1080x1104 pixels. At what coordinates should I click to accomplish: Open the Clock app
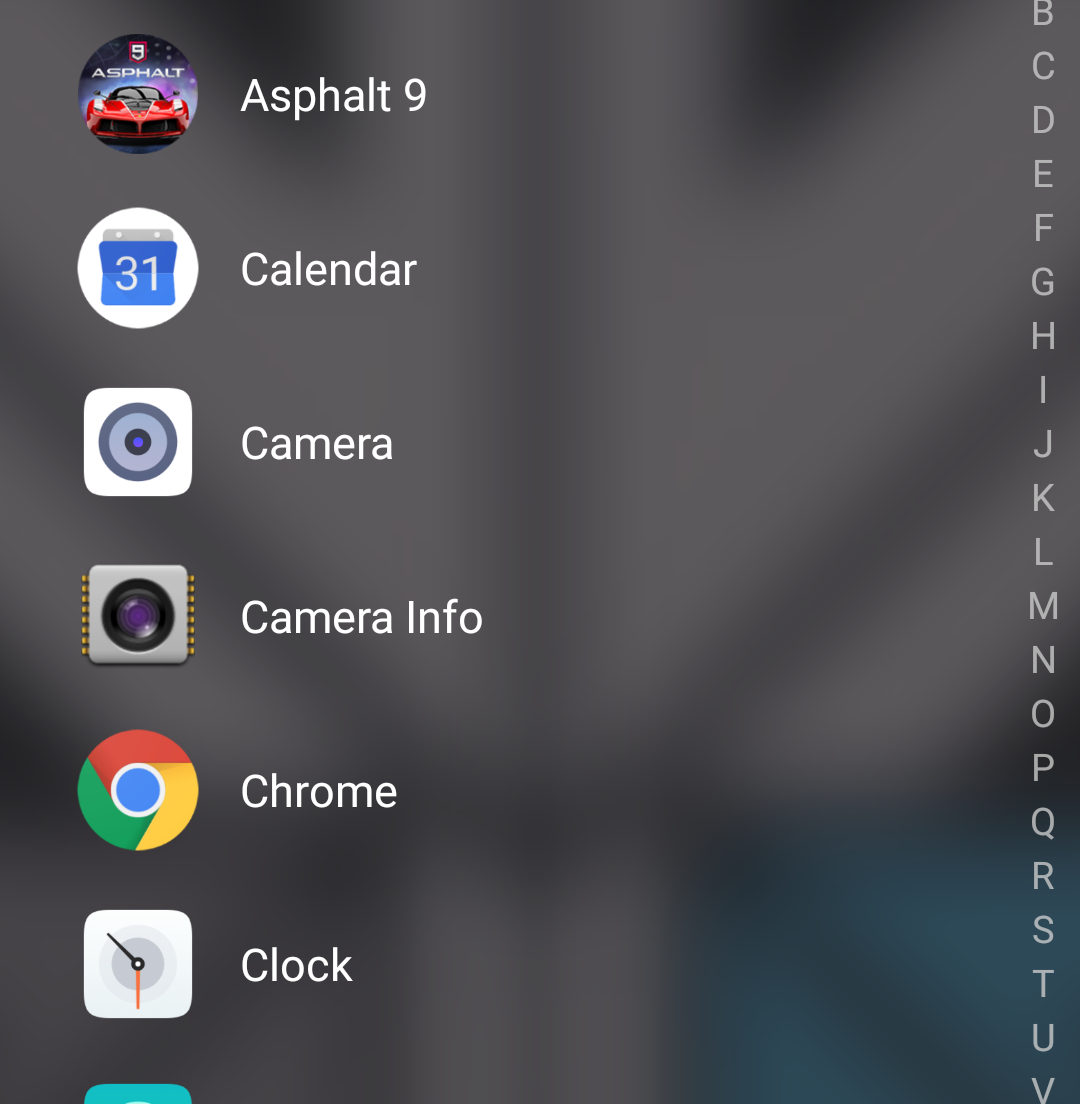tap(138, 964)
